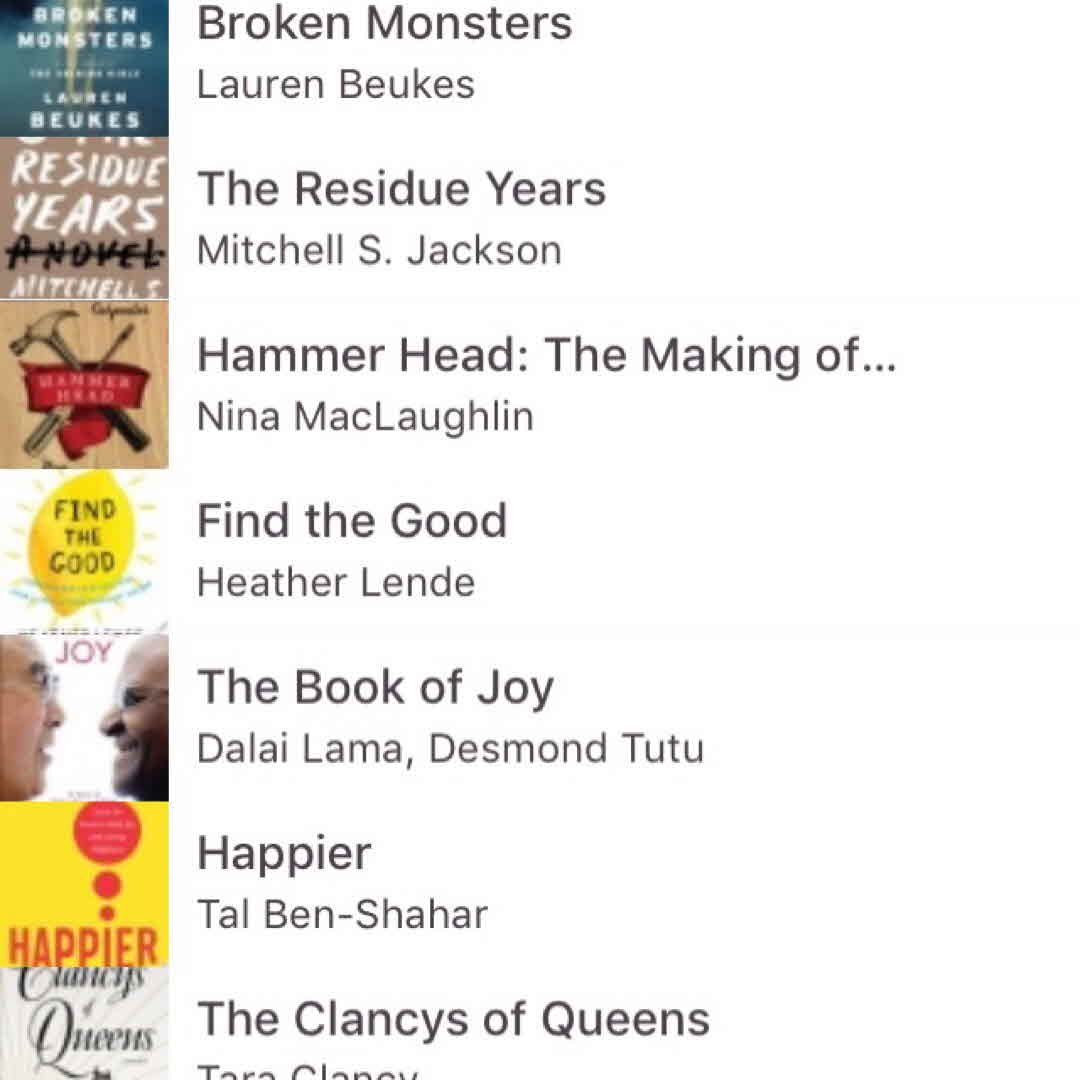Open The Book of Joy
Viewport: 1080px width, 1080px height.
(x=376, y=716)
